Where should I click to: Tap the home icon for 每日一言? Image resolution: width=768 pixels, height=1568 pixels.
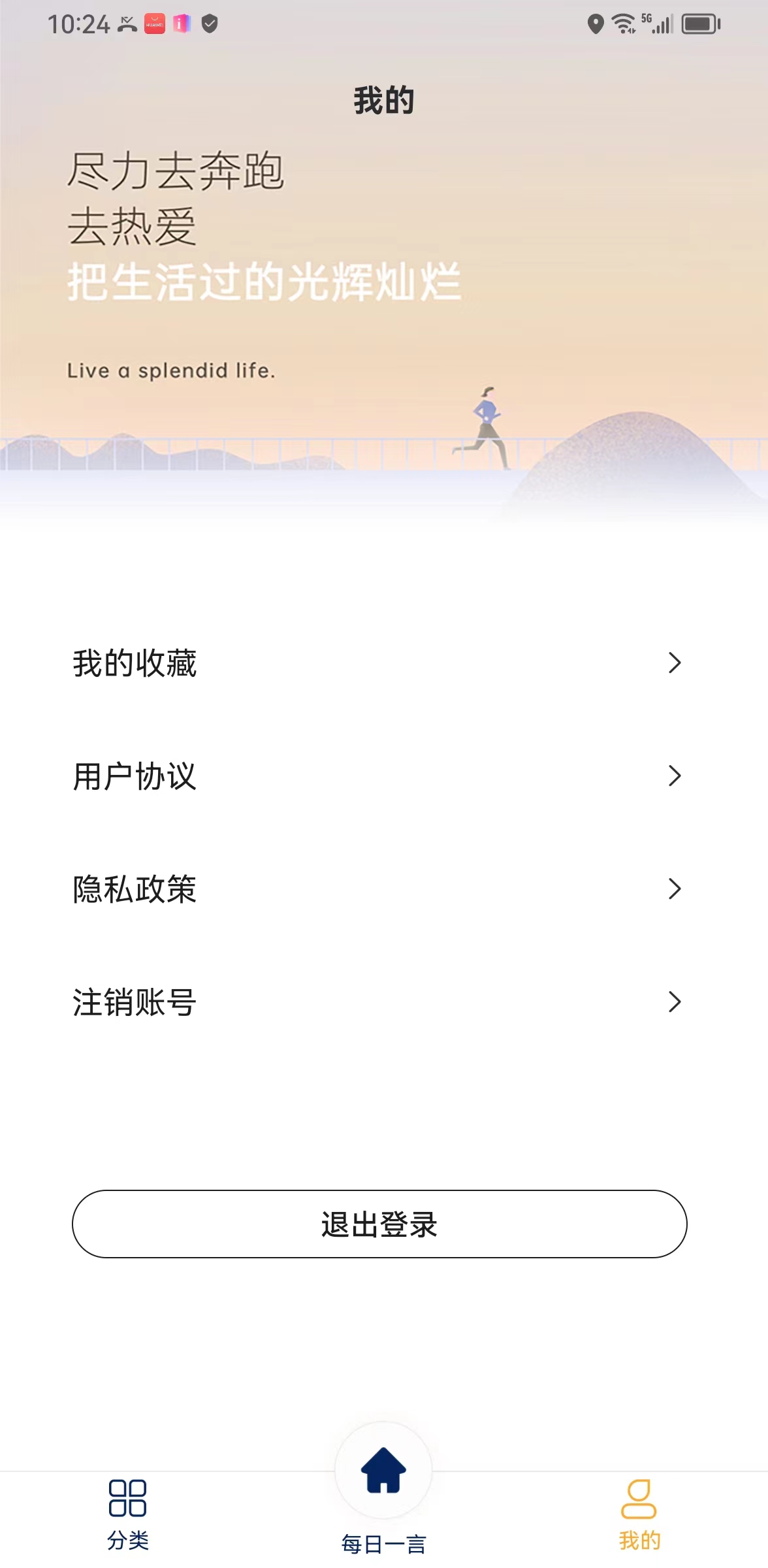pos(384,1470)
